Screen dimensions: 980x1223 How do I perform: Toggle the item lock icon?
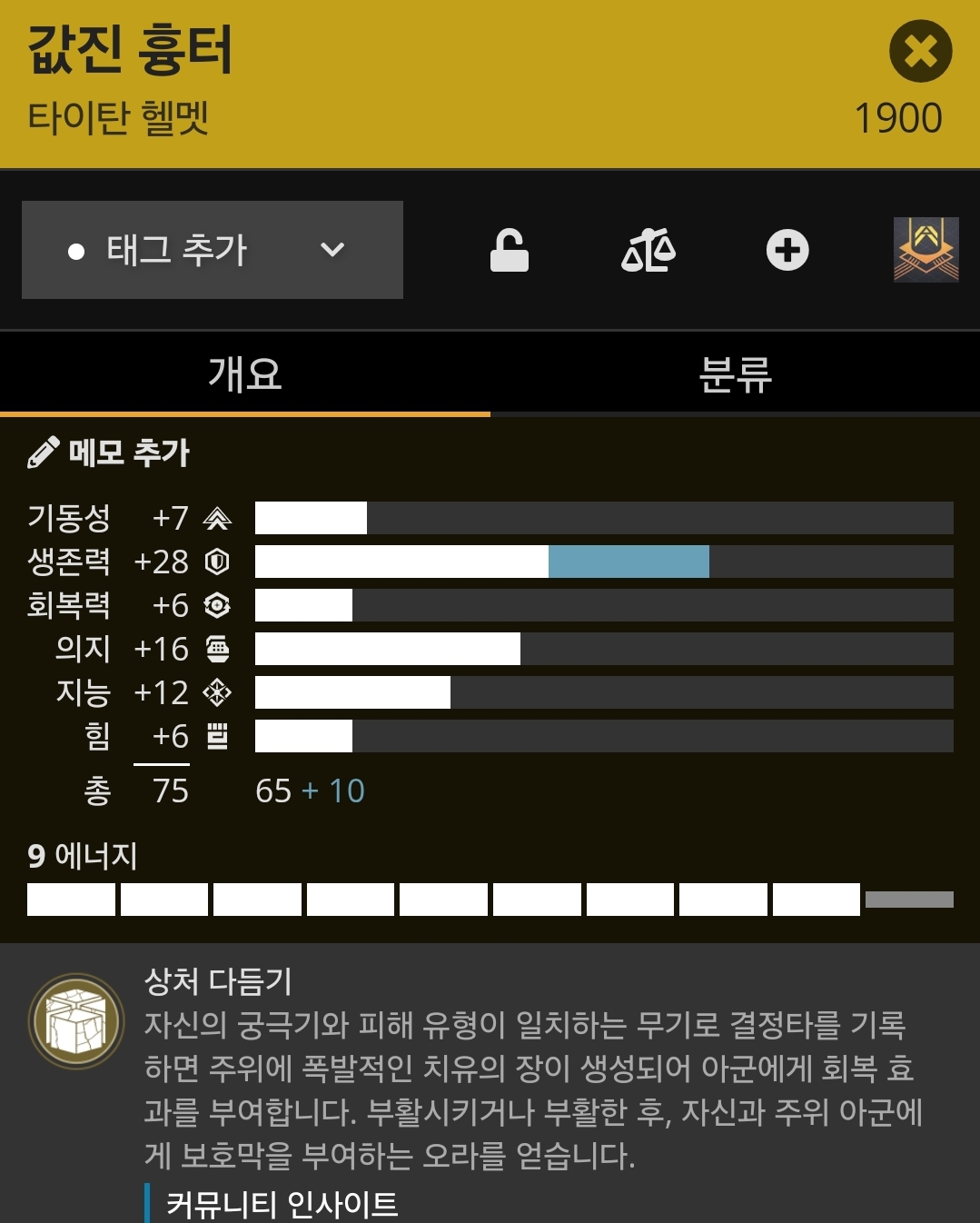pos(509,251)
